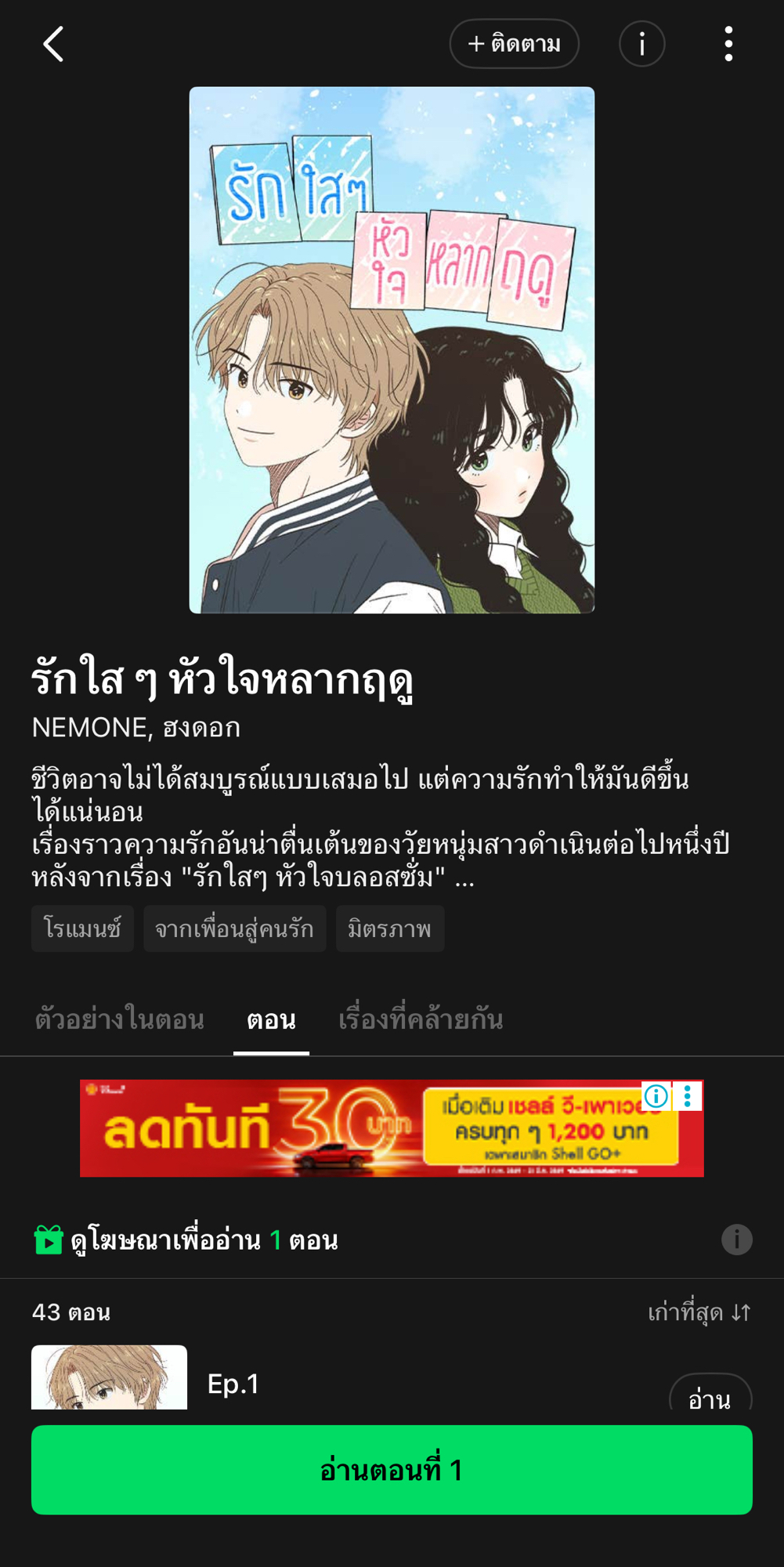This screenshot has width=784, height=1567.
Task: Tap the green อ่านตอนที่ 1 button
Action: pyautogui.click(x=392, y=1470)
